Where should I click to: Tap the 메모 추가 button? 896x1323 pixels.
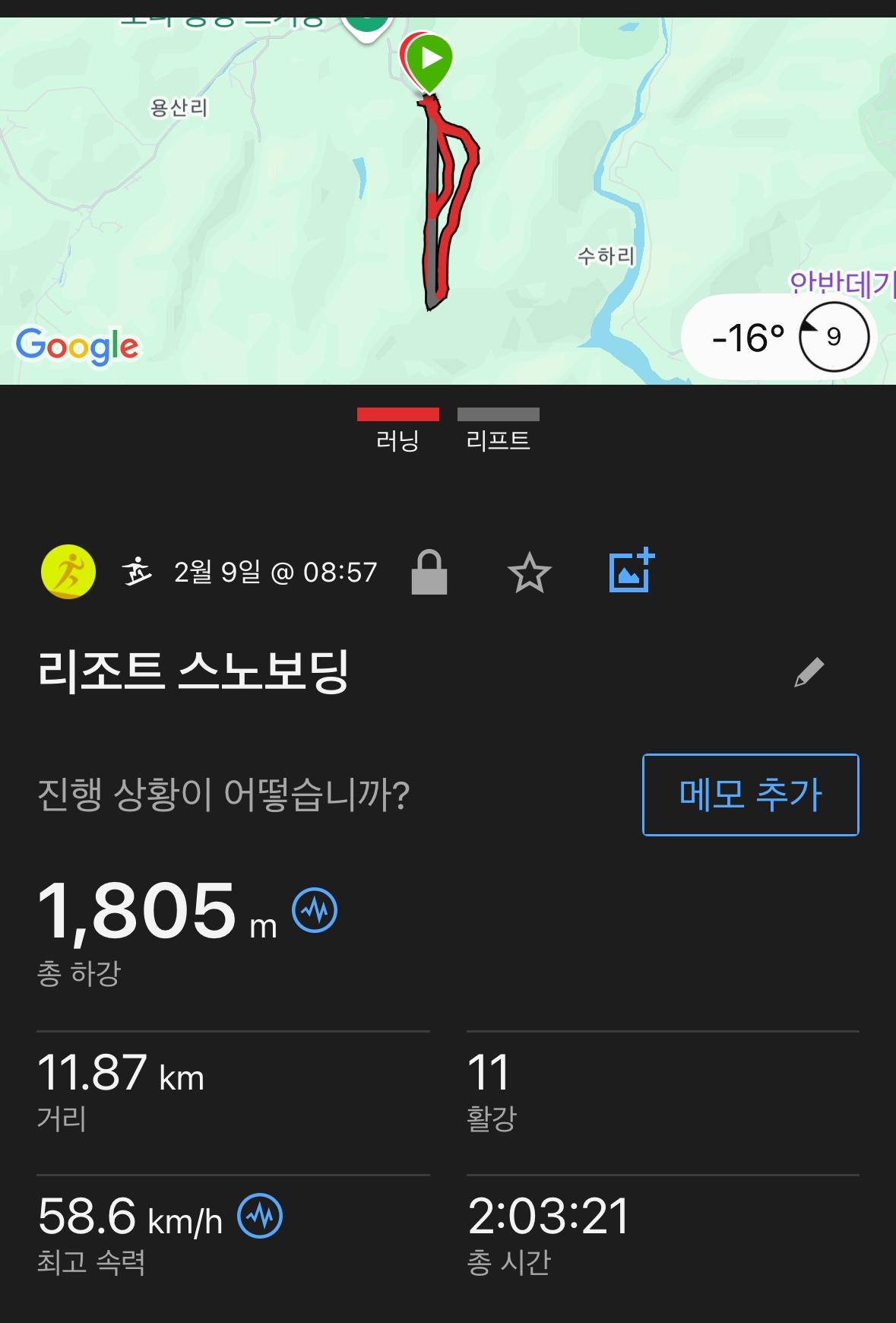(x=750, y=795)
